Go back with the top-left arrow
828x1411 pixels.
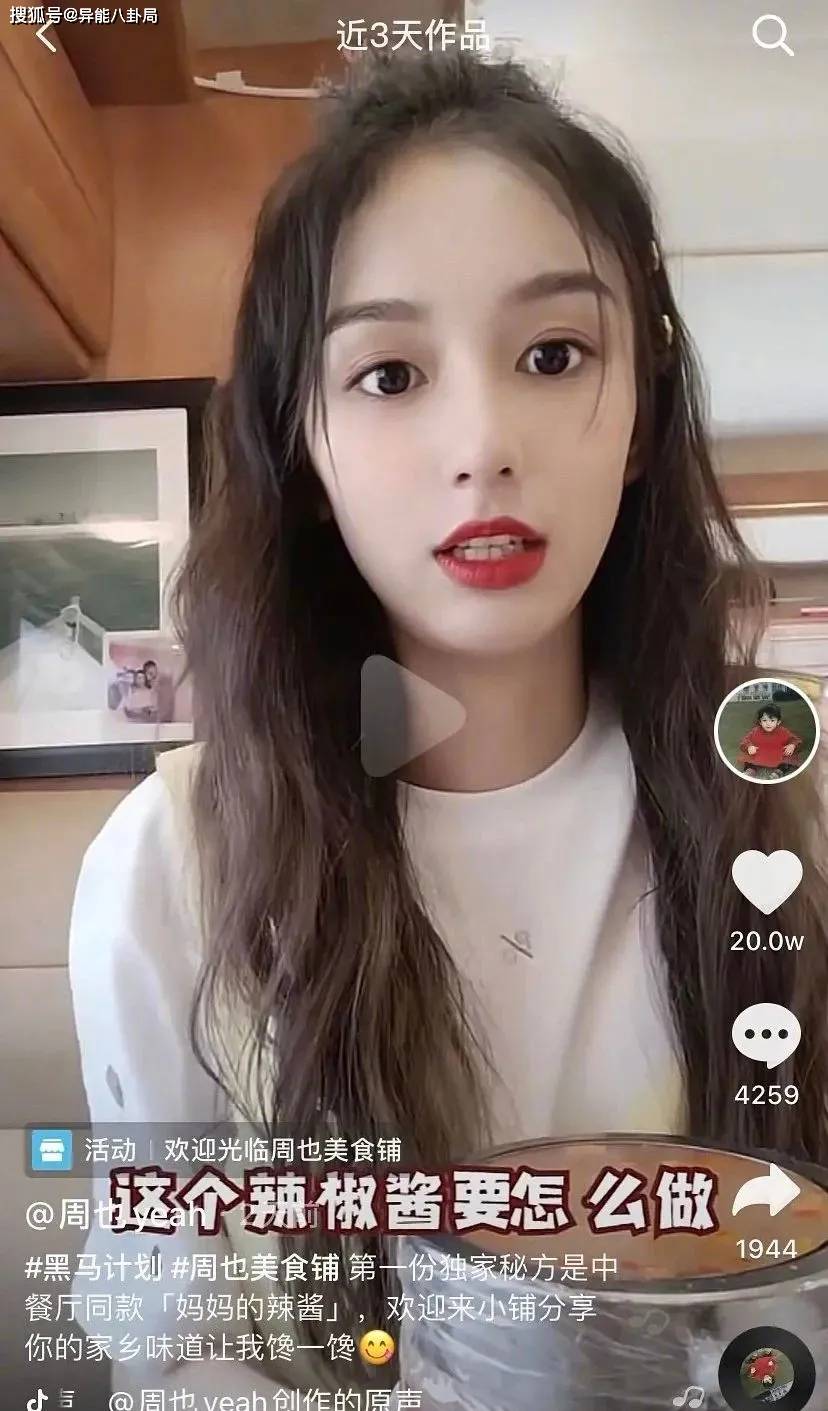pyautogui.click(x=46, y=37)
